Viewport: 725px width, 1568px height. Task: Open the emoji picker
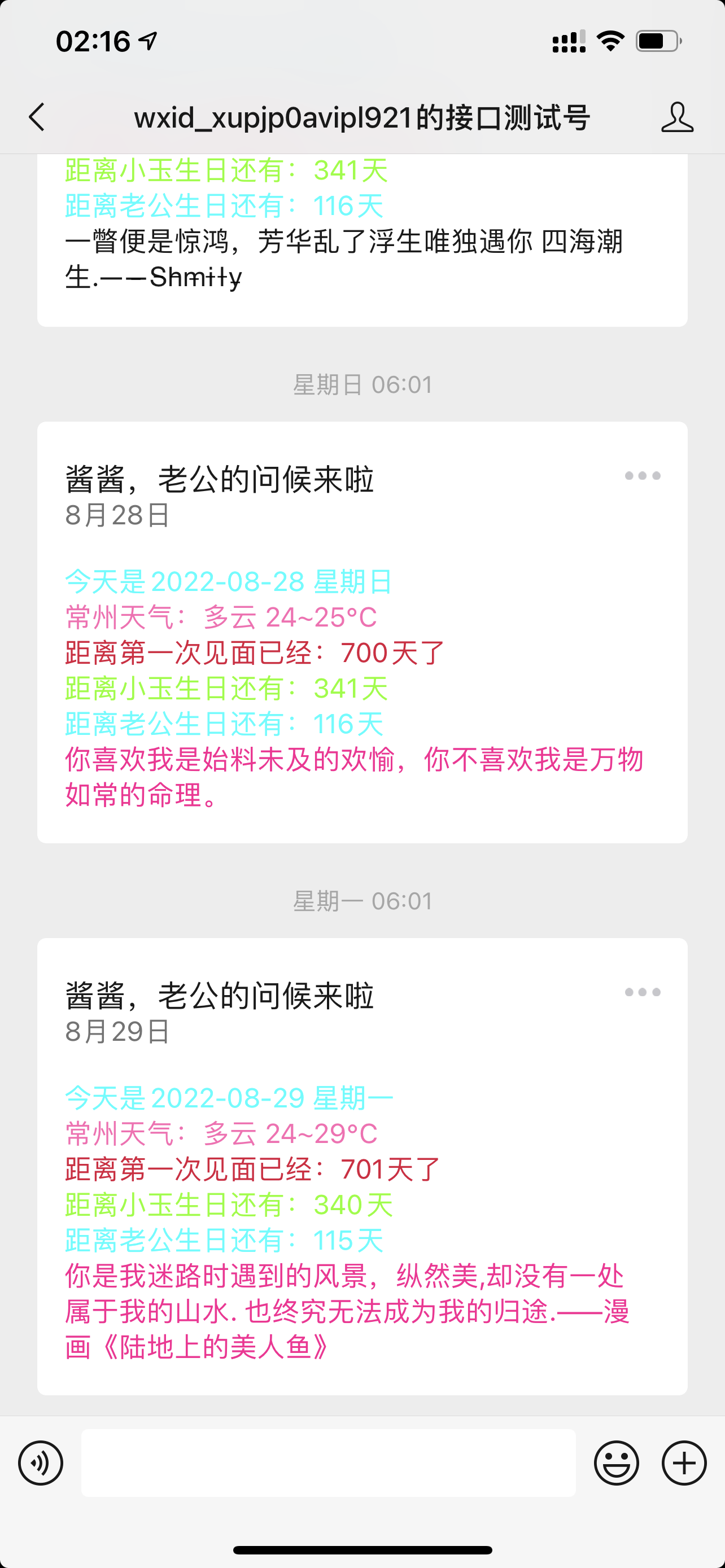(x=616, y=1462)
